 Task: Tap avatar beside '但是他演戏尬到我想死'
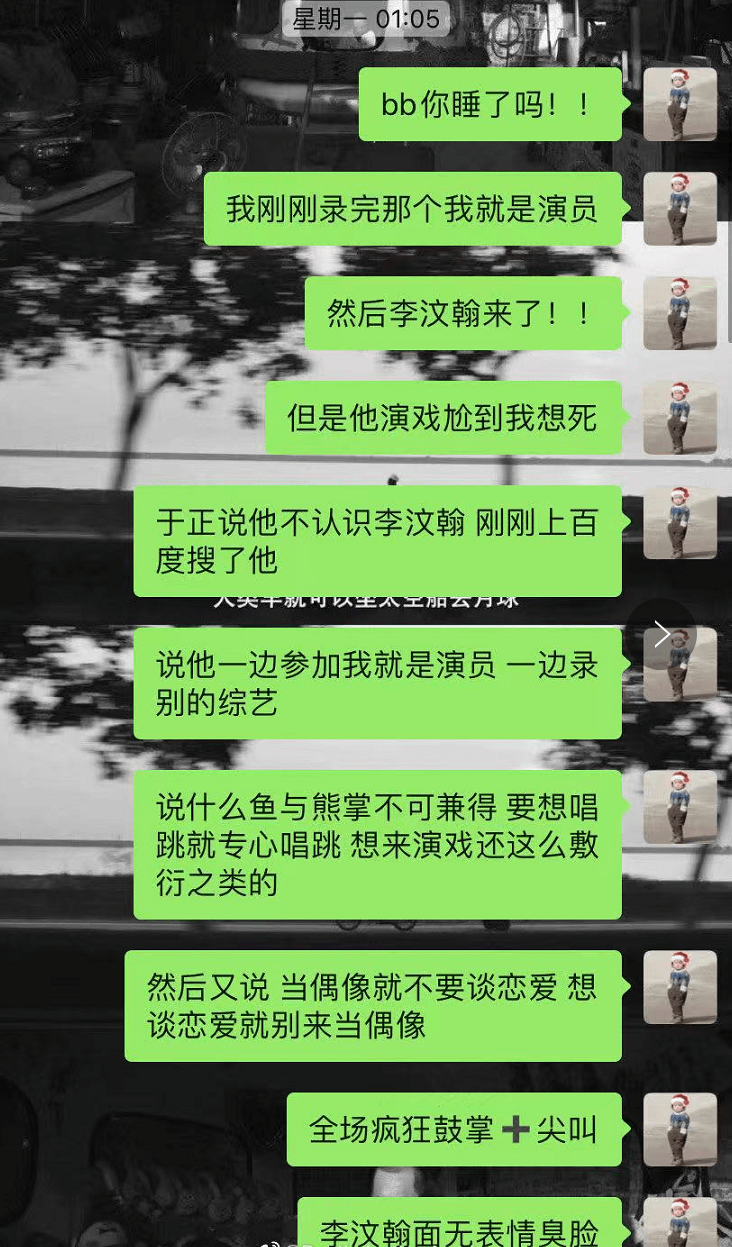click(680, 418)
